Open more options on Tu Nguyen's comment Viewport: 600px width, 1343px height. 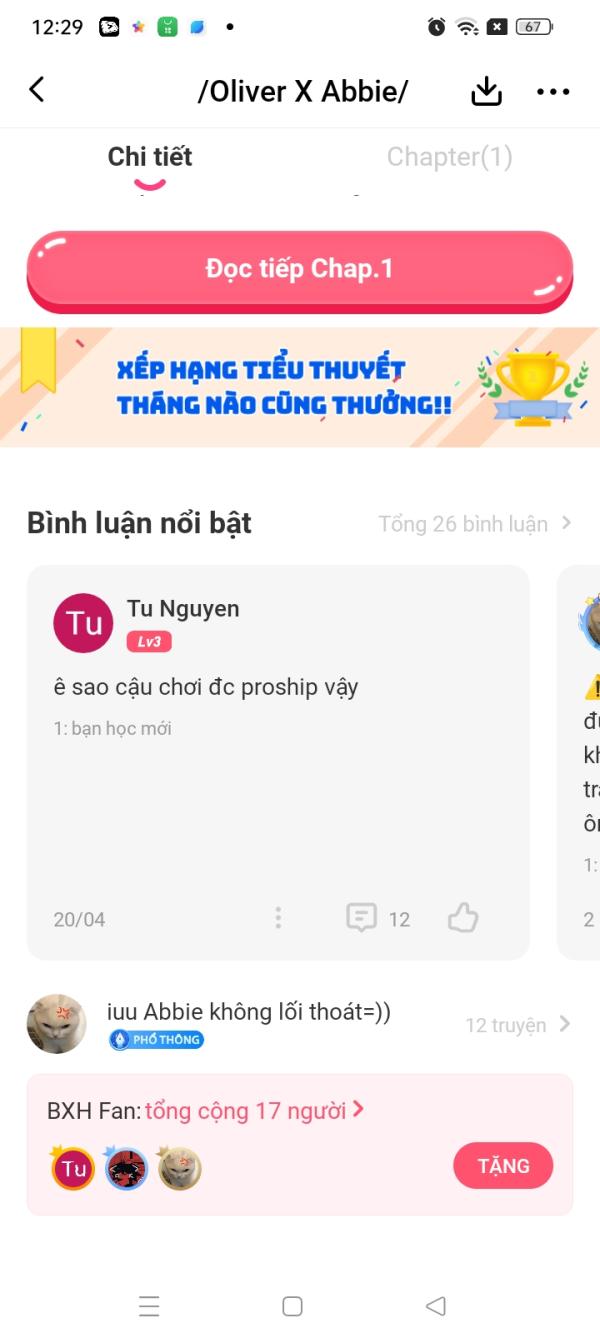278,918
